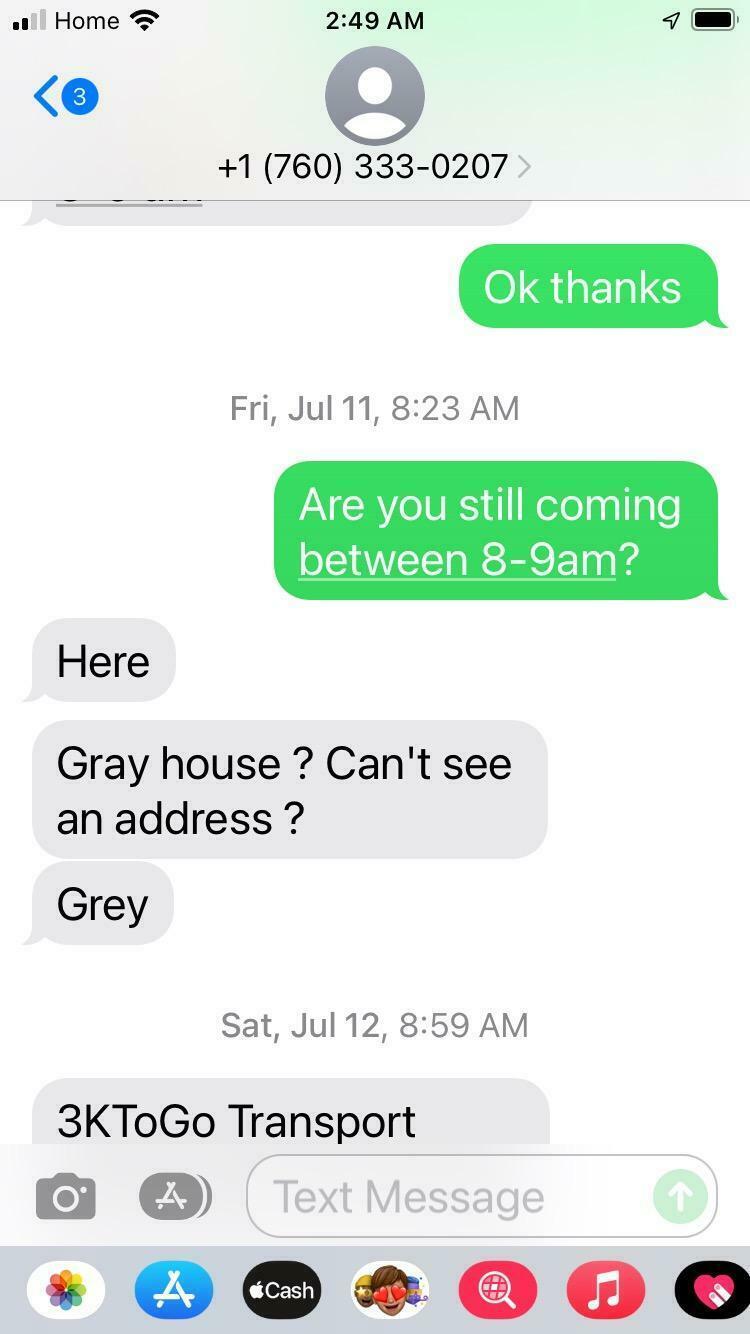Open Memoji stickers in the app drawer
750x1334 pixels.
click(390, 1290)
